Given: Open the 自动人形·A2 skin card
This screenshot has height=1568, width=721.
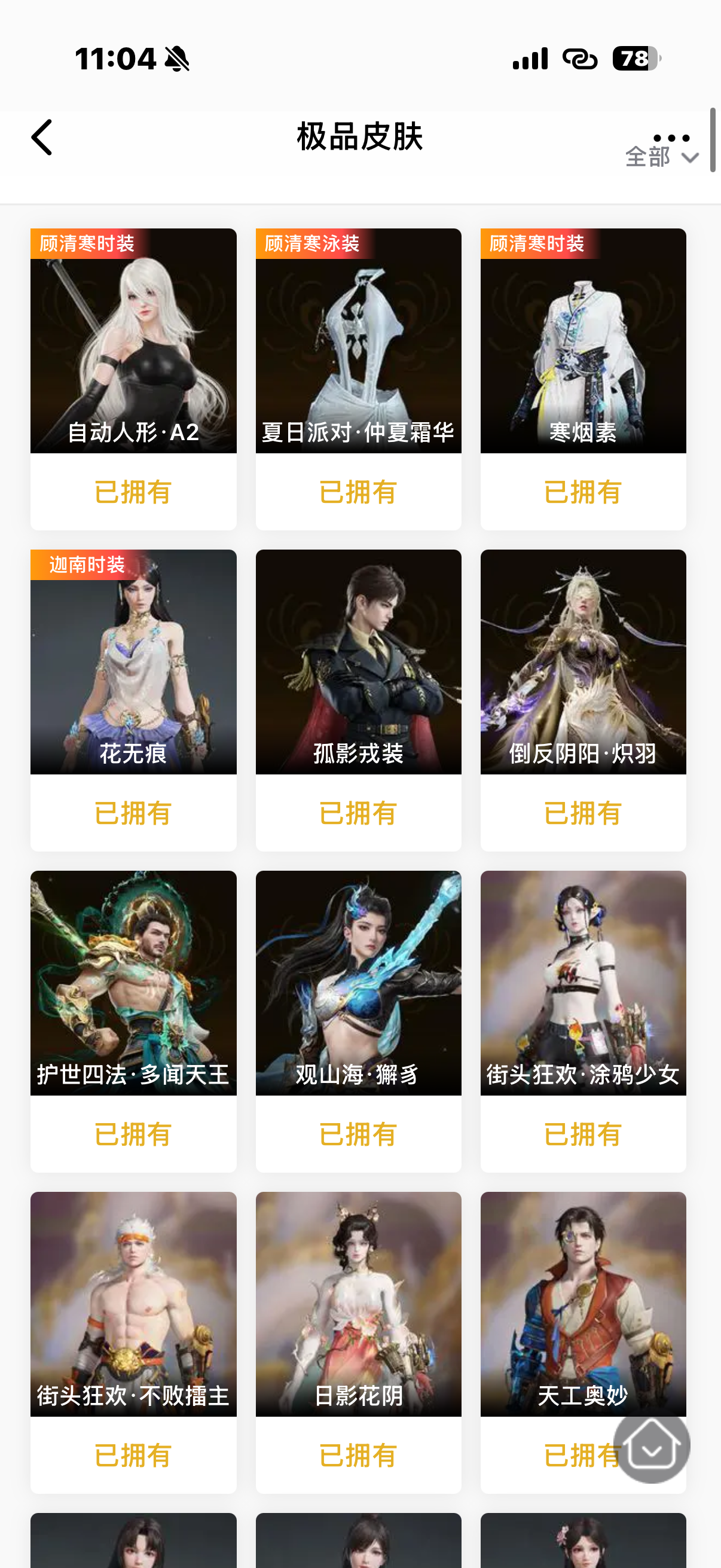Looking at the screenshot, I should 133,341.
